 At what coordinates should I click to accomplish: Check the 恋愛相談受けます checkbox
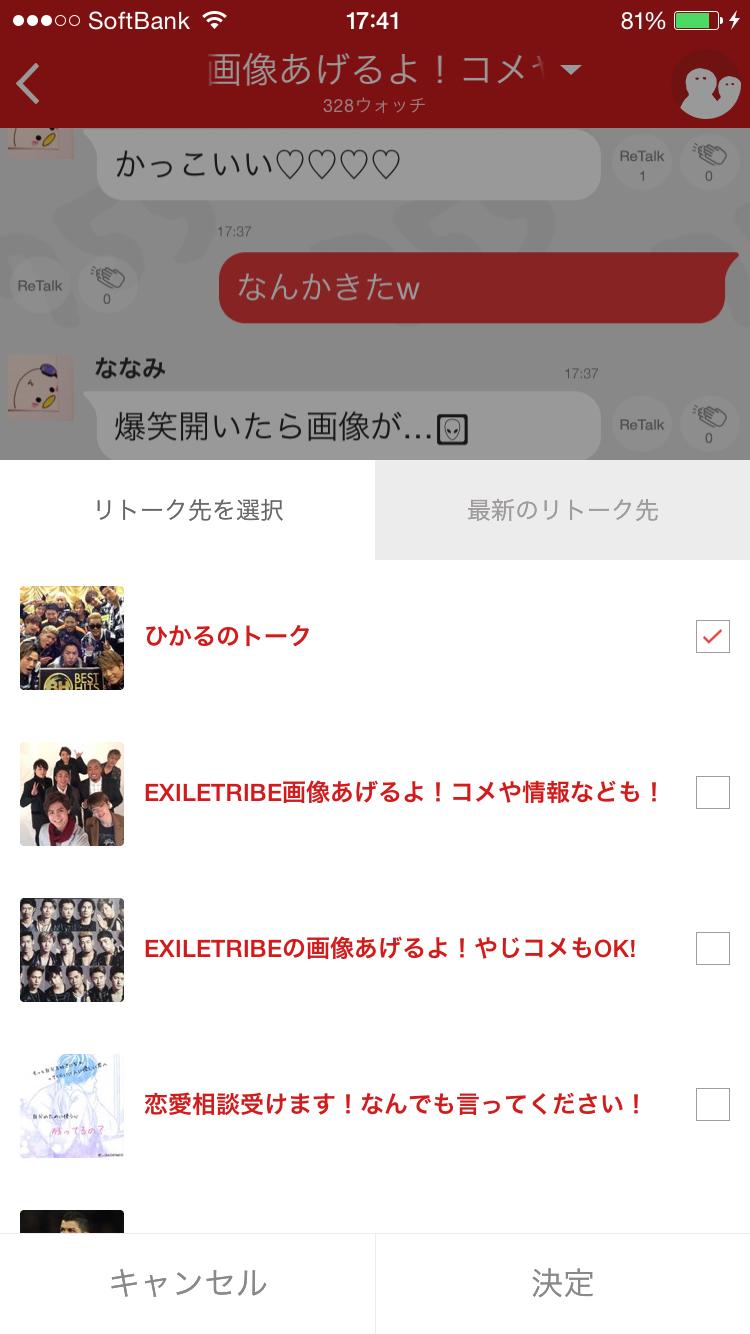point(713,1104)
